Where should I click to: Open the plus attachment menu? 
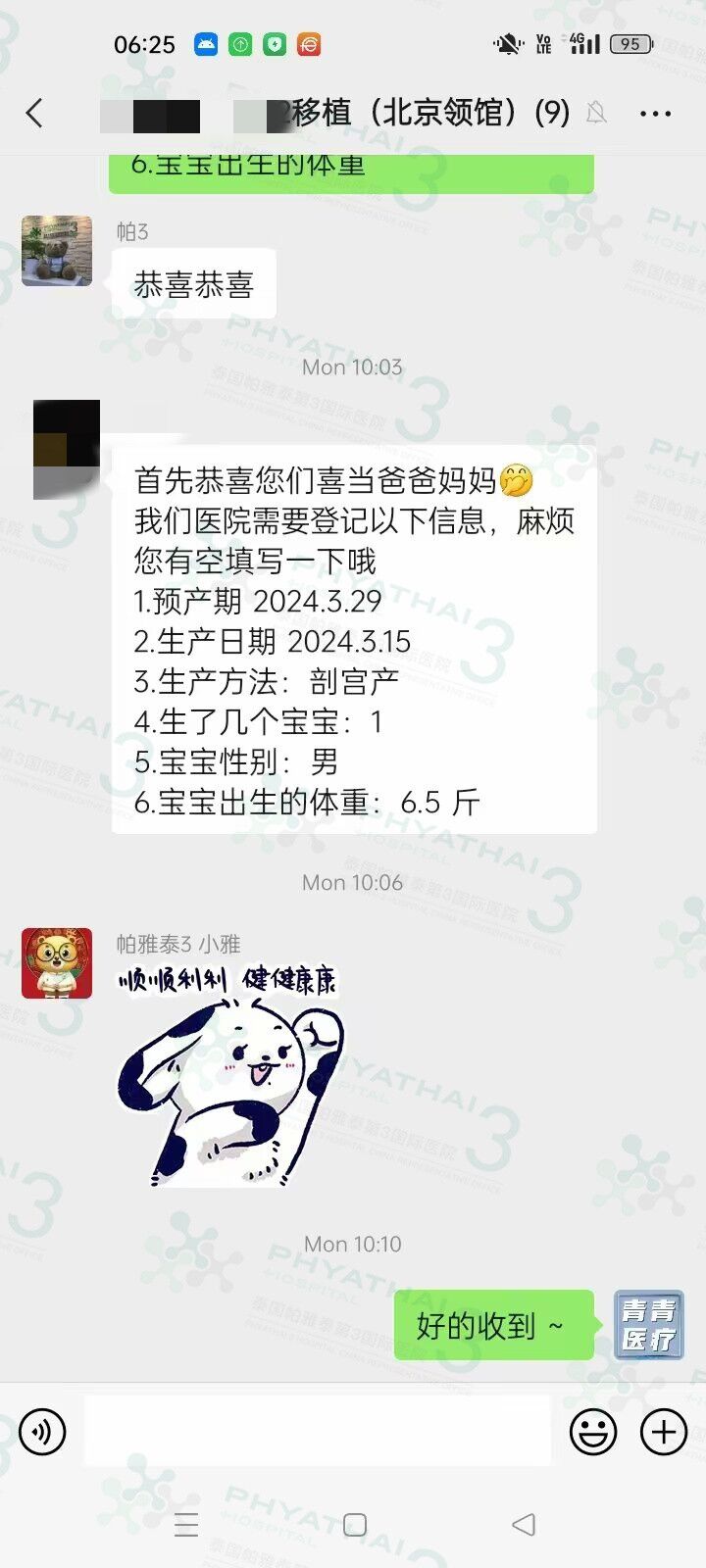point(664,1432)
